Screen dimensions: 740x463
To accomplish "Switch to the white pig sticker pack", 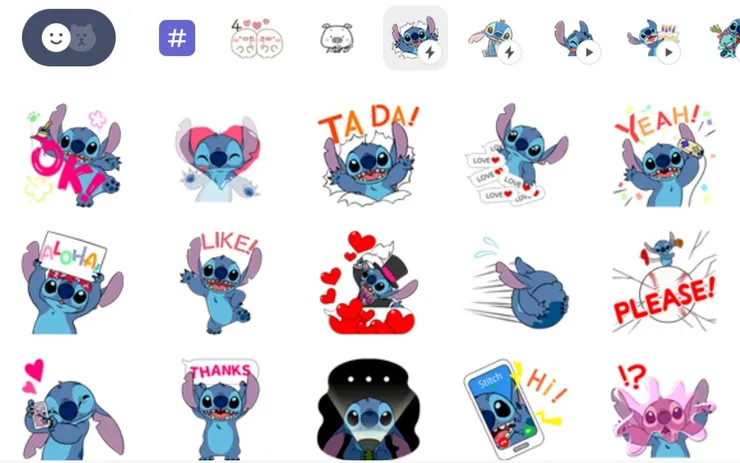I will (x=338, y=38).
